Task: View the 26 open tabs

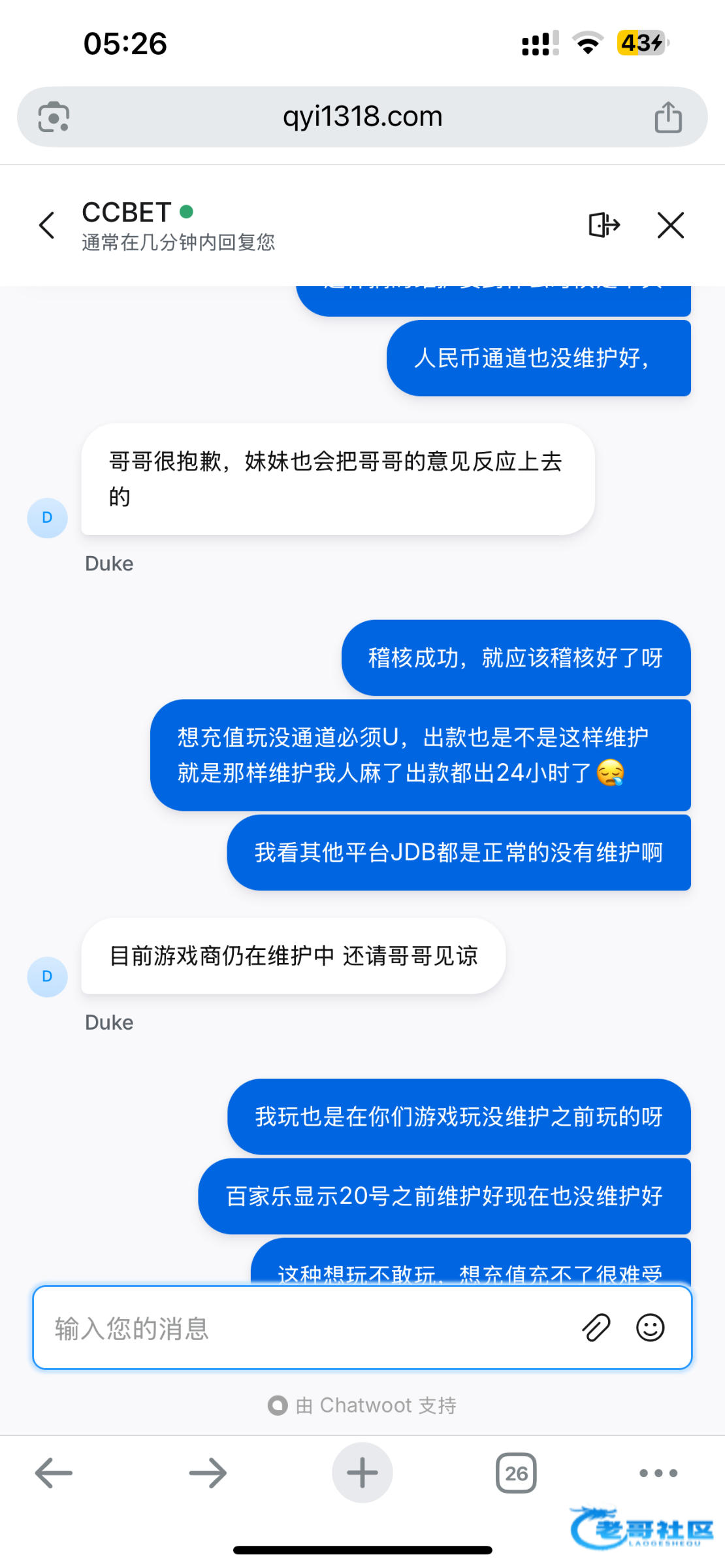Action: coord(516,1473)
